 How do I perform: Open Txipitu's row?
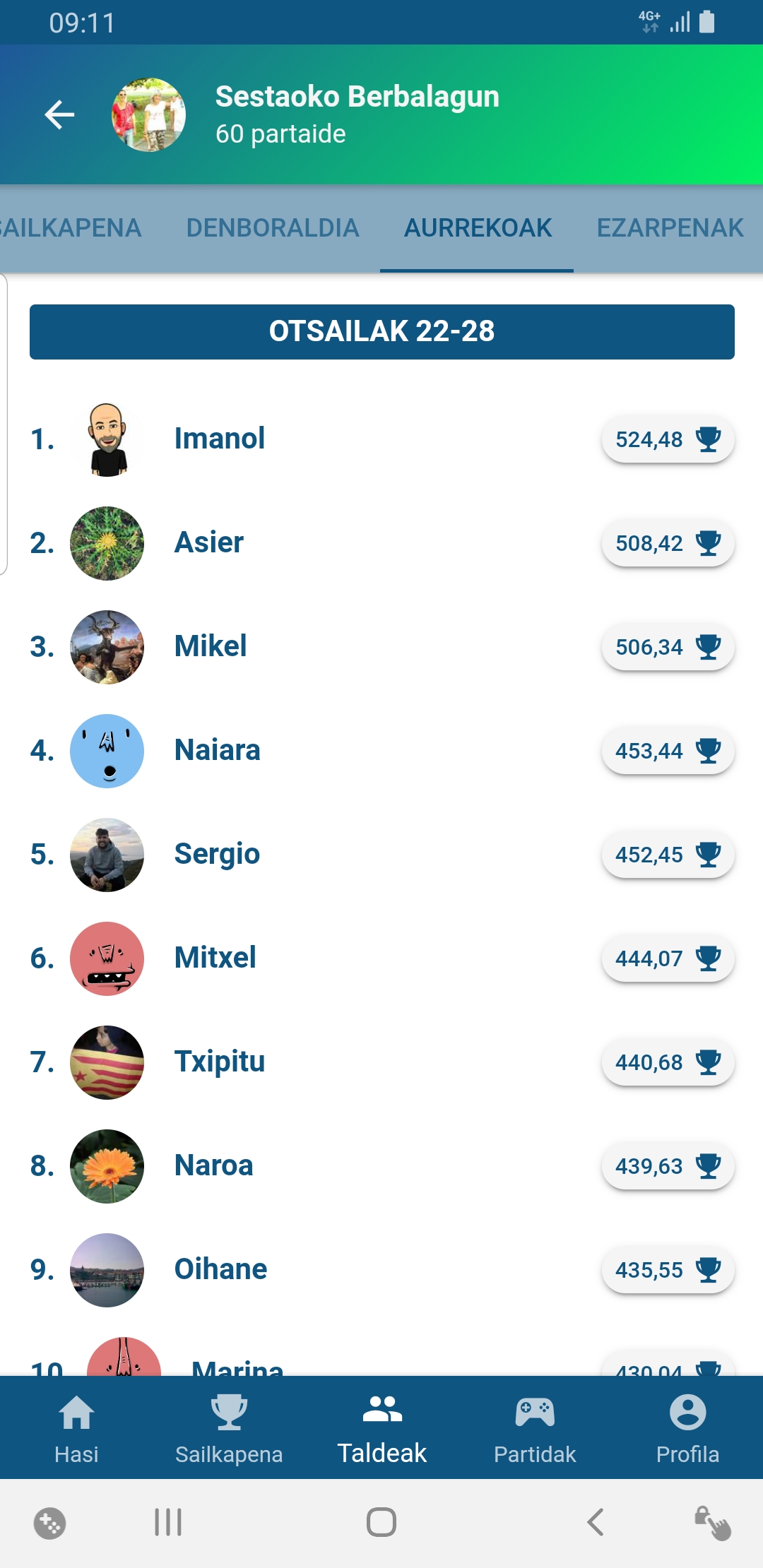(x=220, y=1062)
